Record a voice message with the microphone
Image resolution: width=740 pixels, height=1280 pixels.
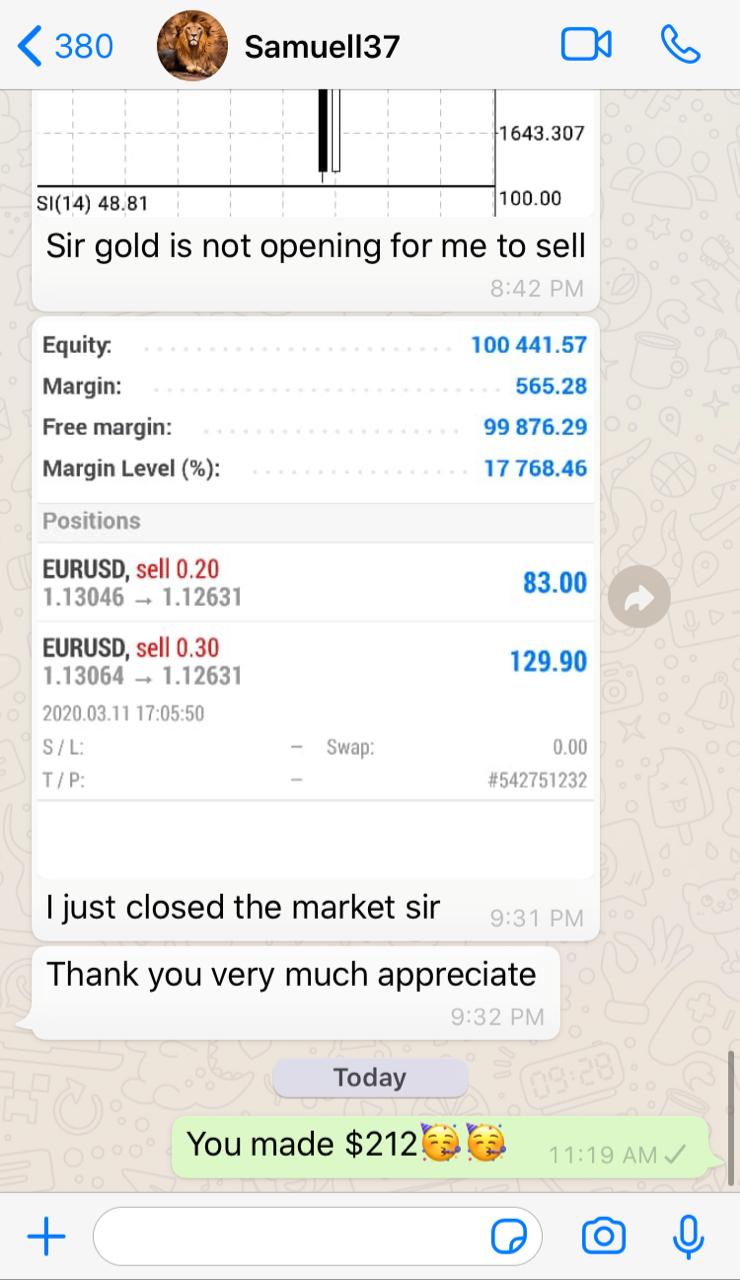click(x=688, y=1237)
